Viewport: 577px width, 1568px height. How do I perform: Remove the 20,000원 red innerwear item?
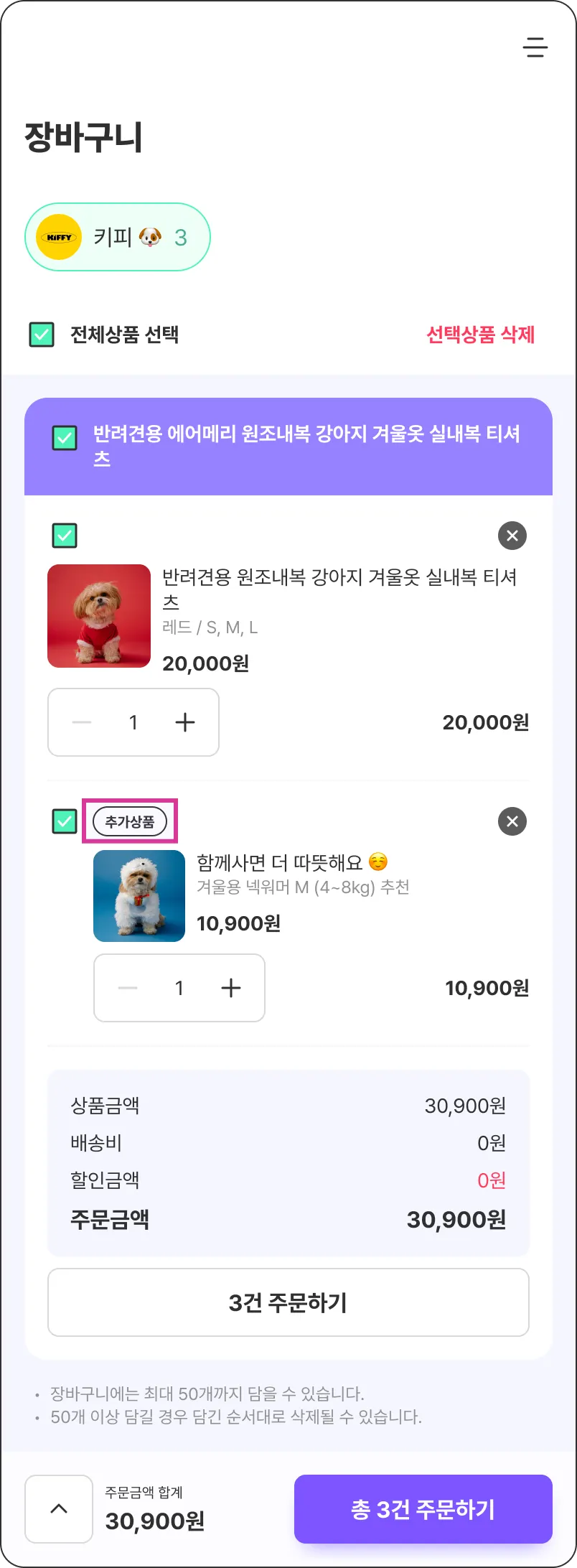click(512, 536)
